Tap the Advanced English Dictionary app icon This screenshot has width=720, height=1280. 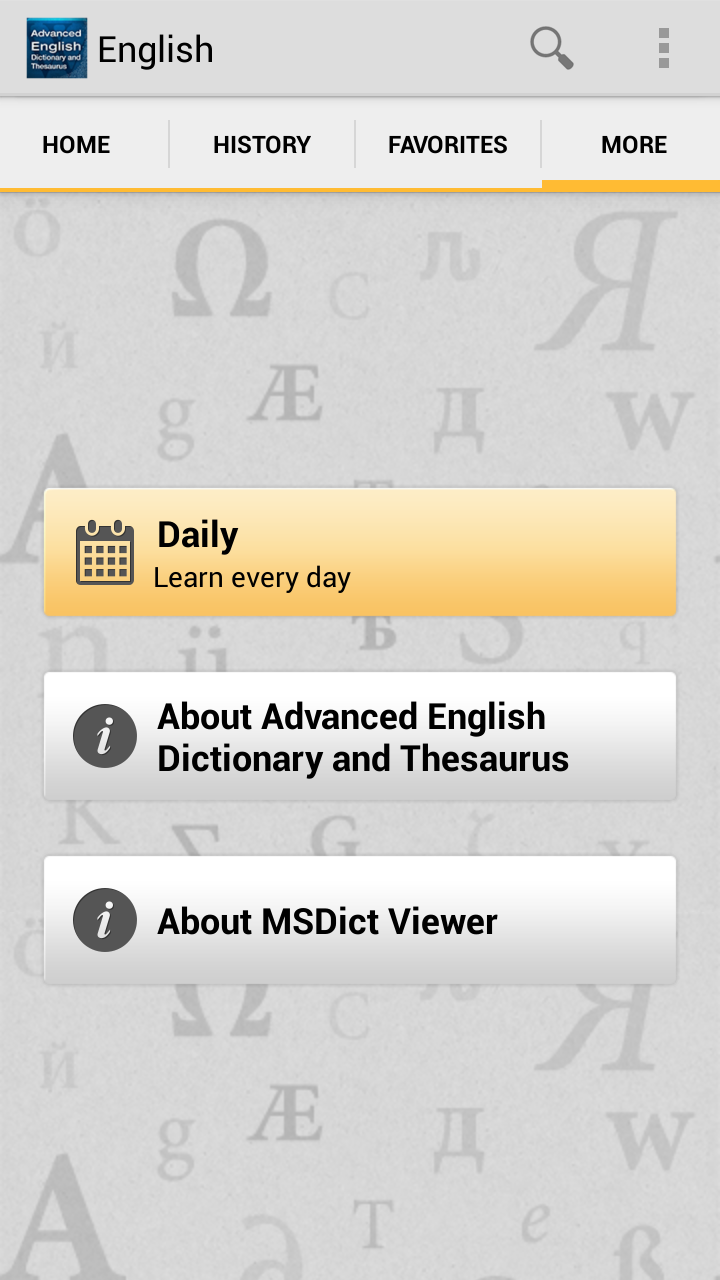pyautogui.click(x=56, y=47)
